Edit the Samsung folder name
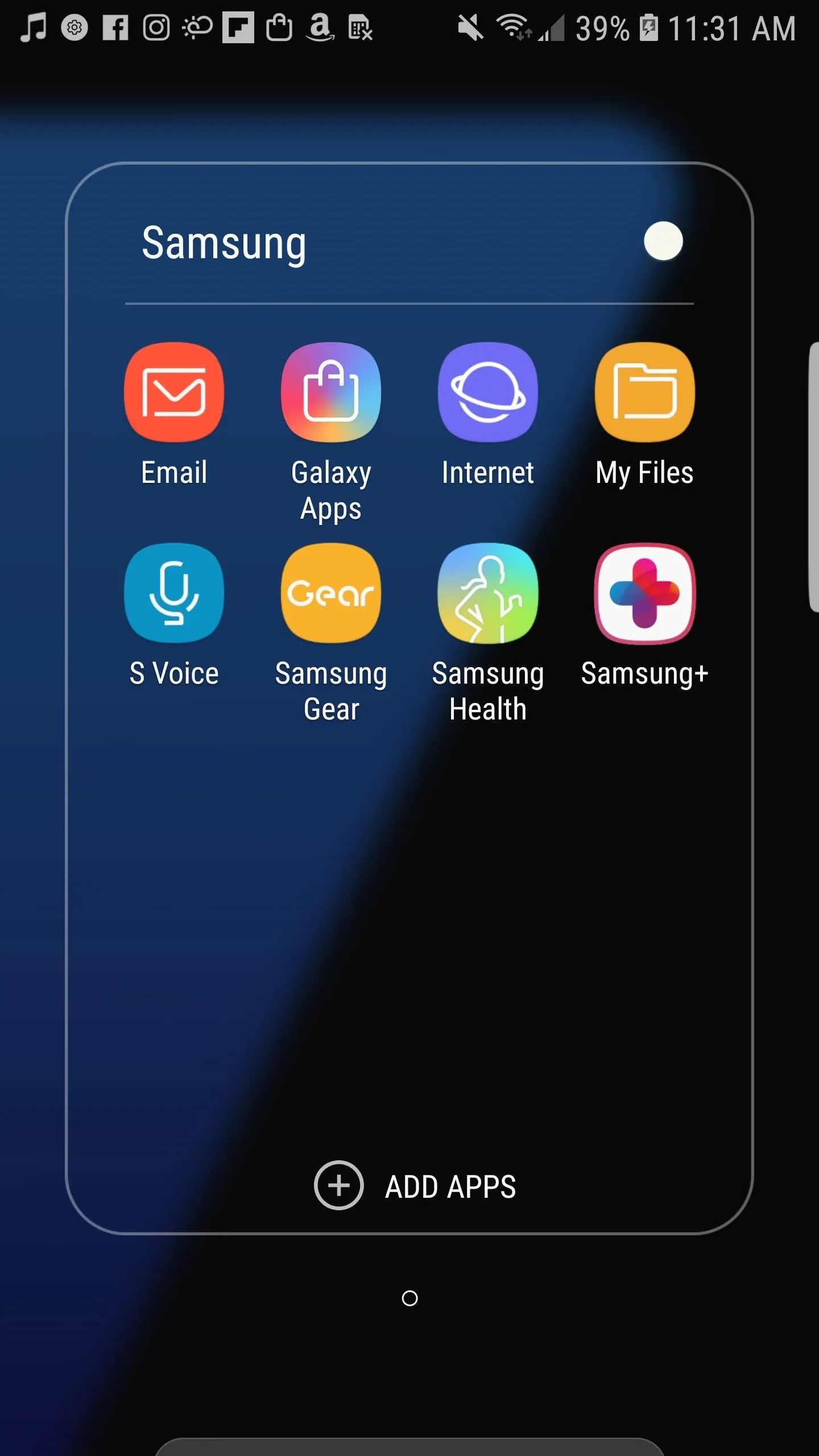Screen dimensions: 819x1456 click(x=224, y=243)
